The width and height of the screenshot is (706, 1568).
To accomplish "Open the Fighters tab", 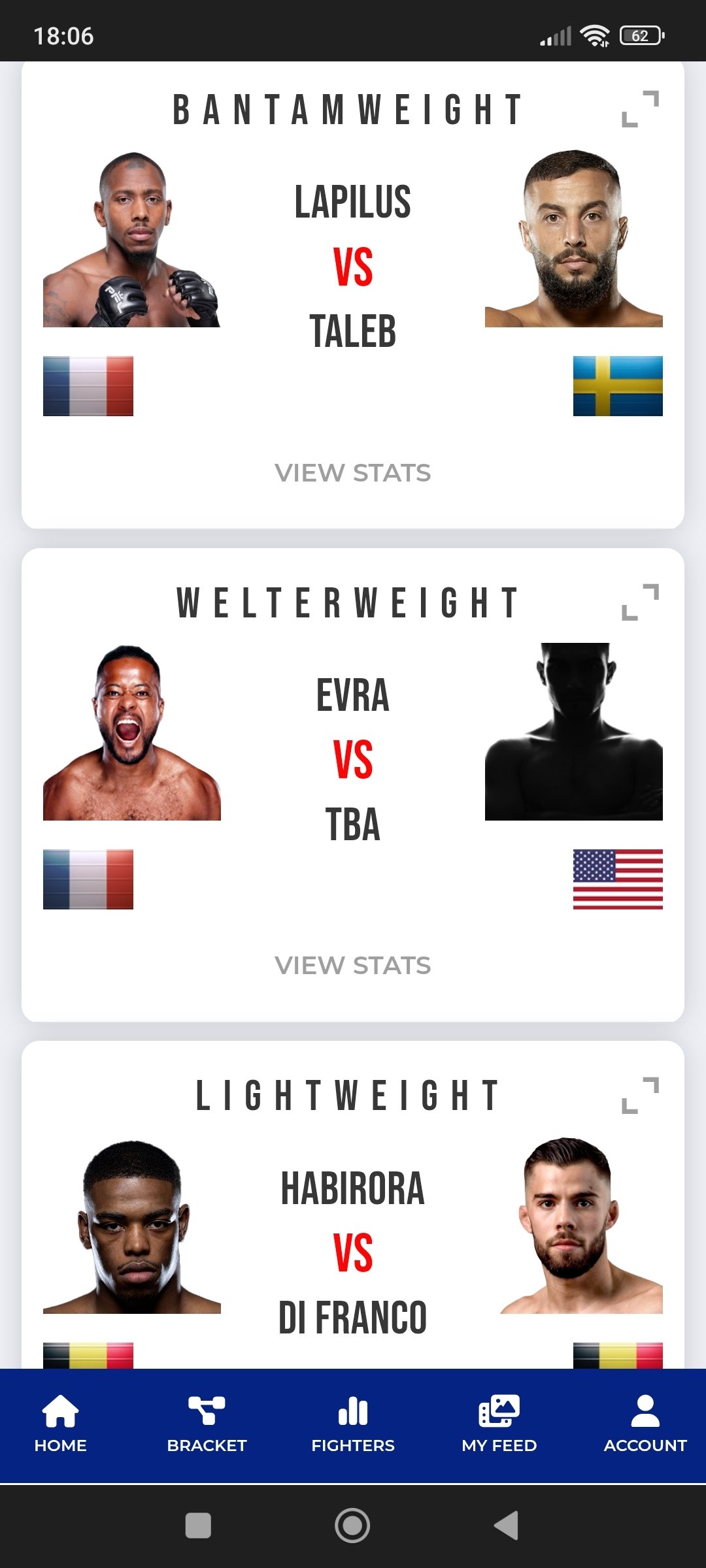I will pos(353,1424).
